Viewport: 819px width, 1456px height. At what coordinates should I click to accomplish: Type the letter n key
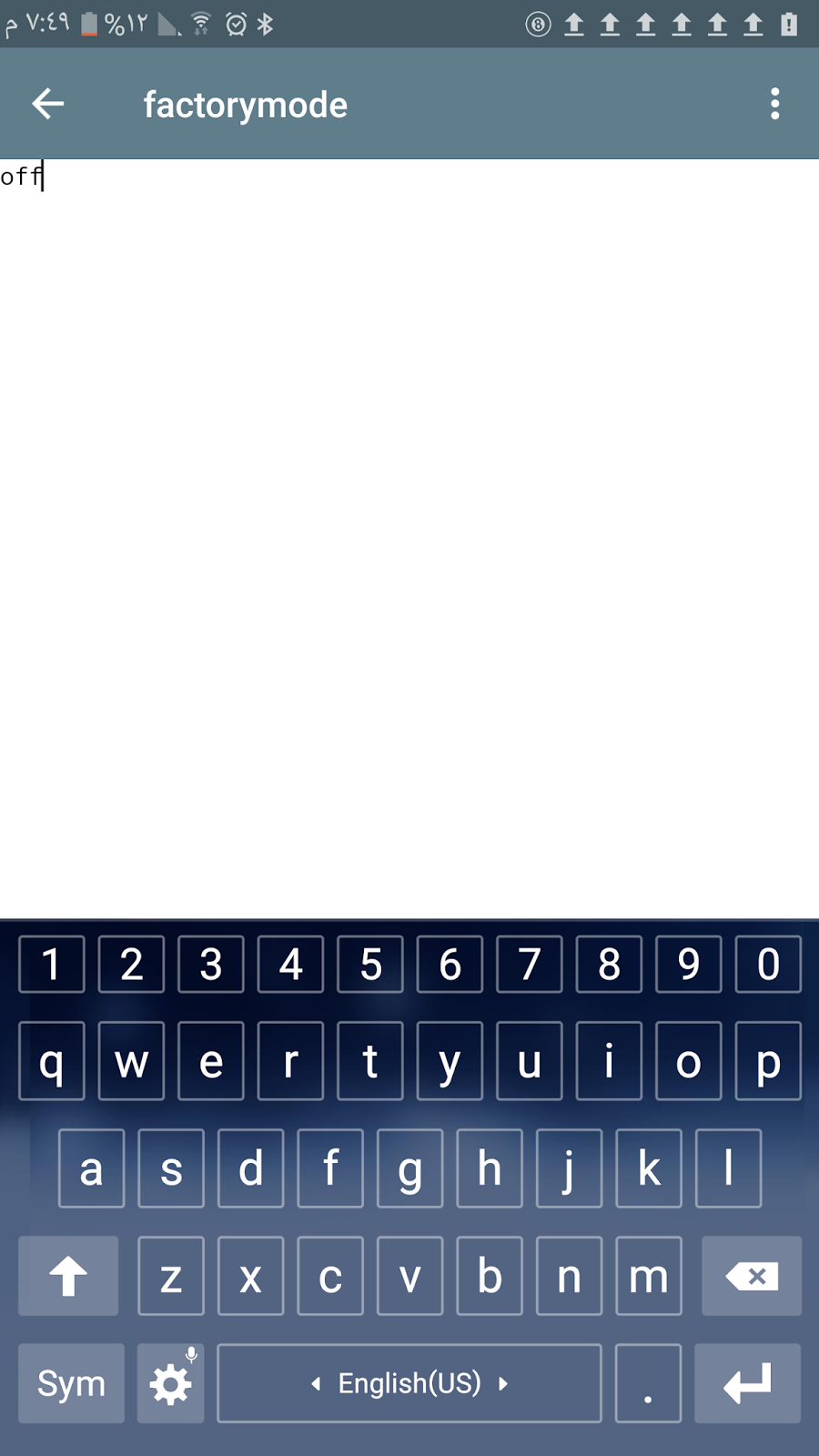click(569, 1276)
